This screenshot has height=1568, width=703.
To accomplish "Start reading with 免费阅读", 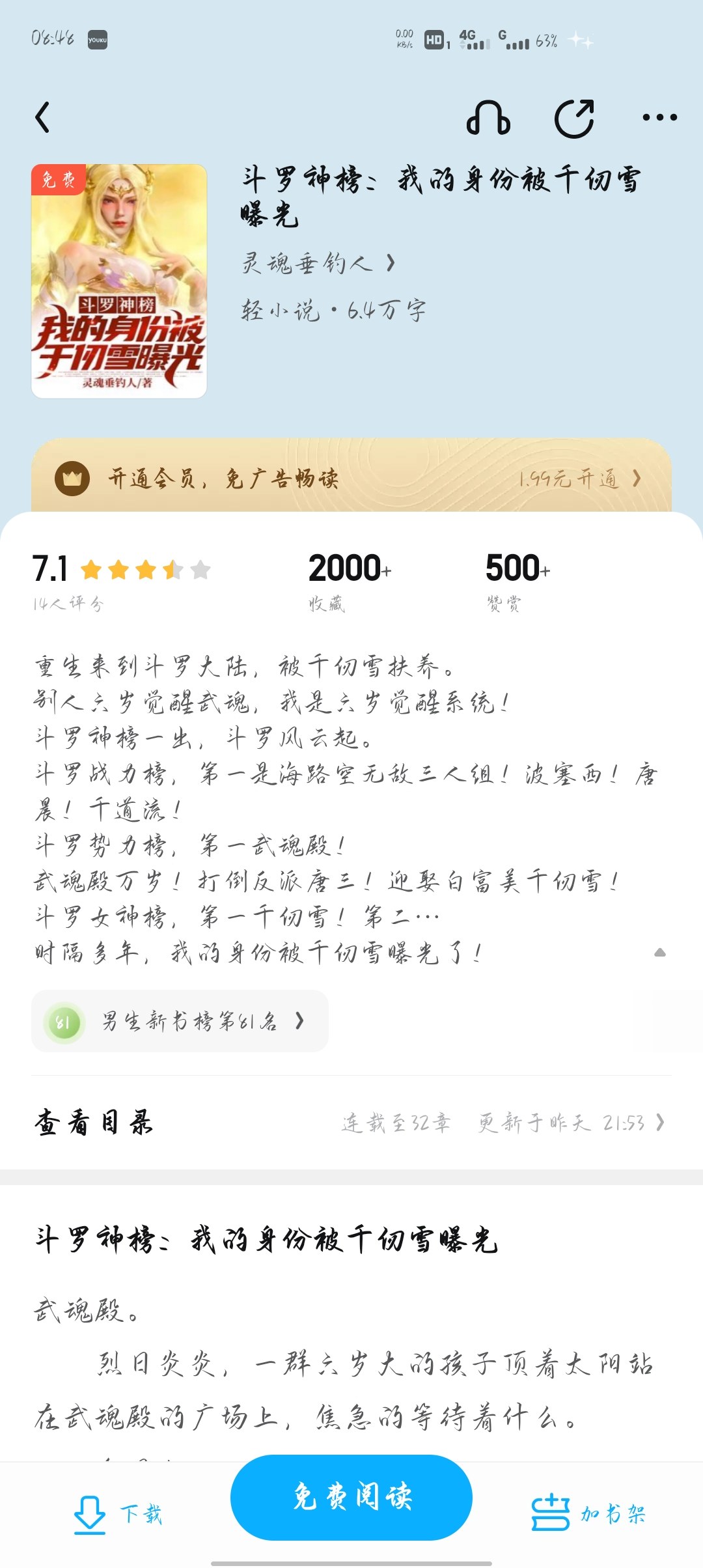I will coord(351,1496).
